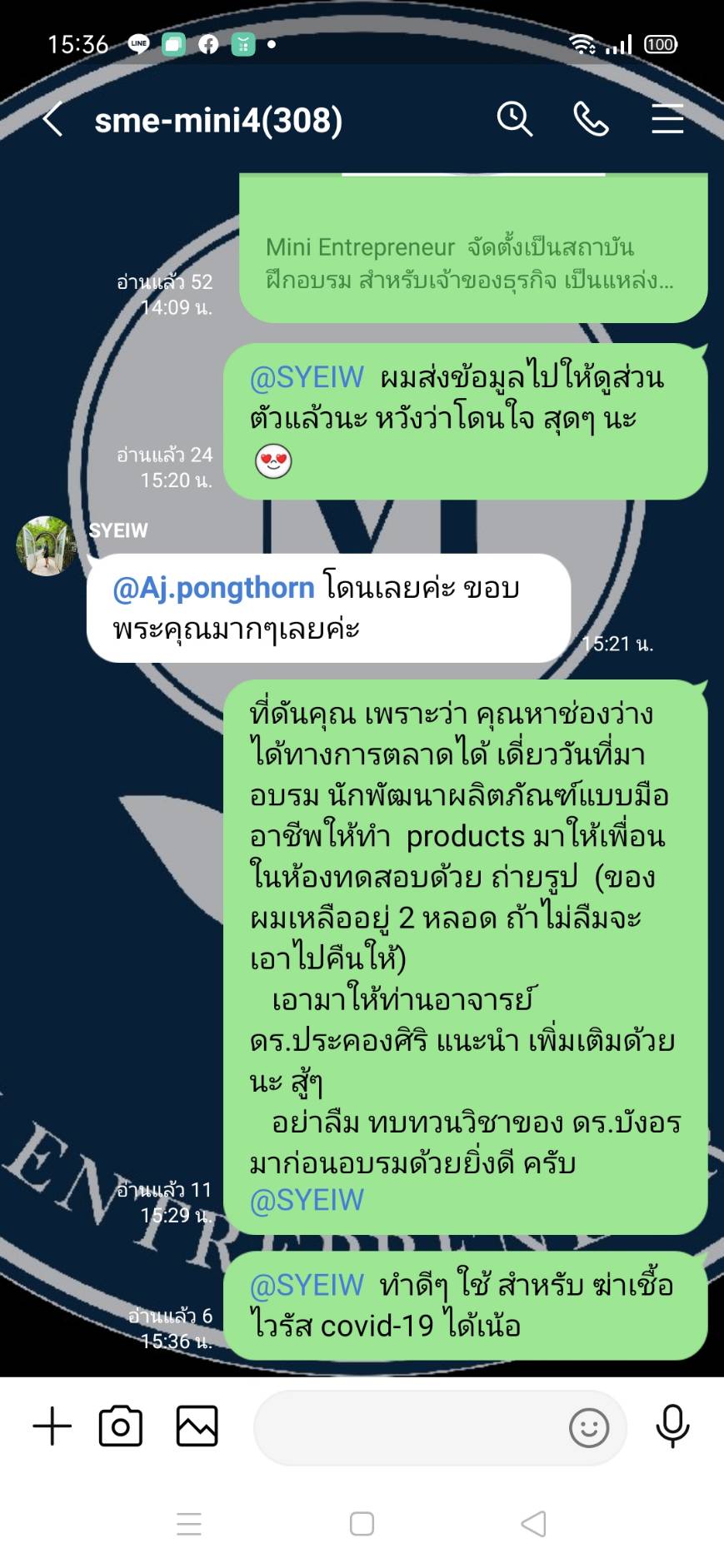Open the Mini Entrepreneur link preview

pyautogui.click(x=472, y=262)
